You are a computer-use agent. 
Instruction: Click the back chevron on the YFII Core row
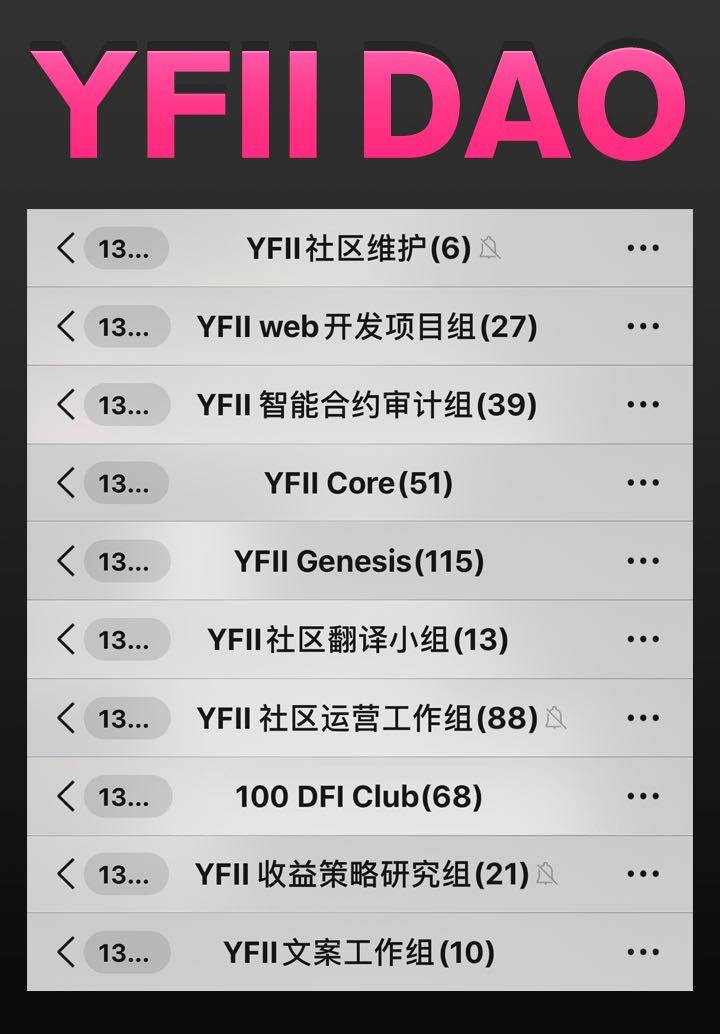coord(65,482)
